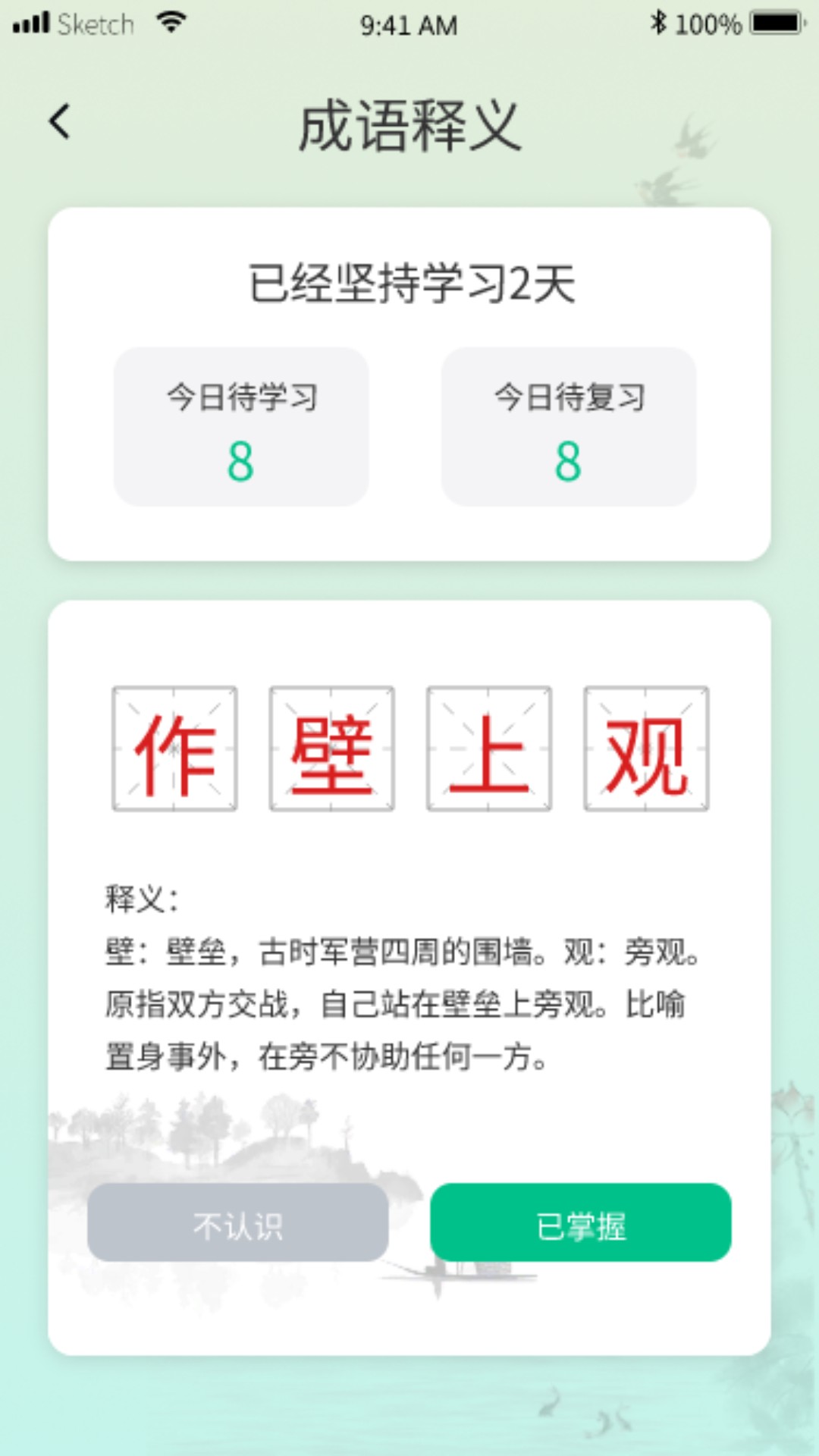Tap the 不认识 button
Image resolution: width=819 pixels, height=1456 pixels.
point(238,1223)
